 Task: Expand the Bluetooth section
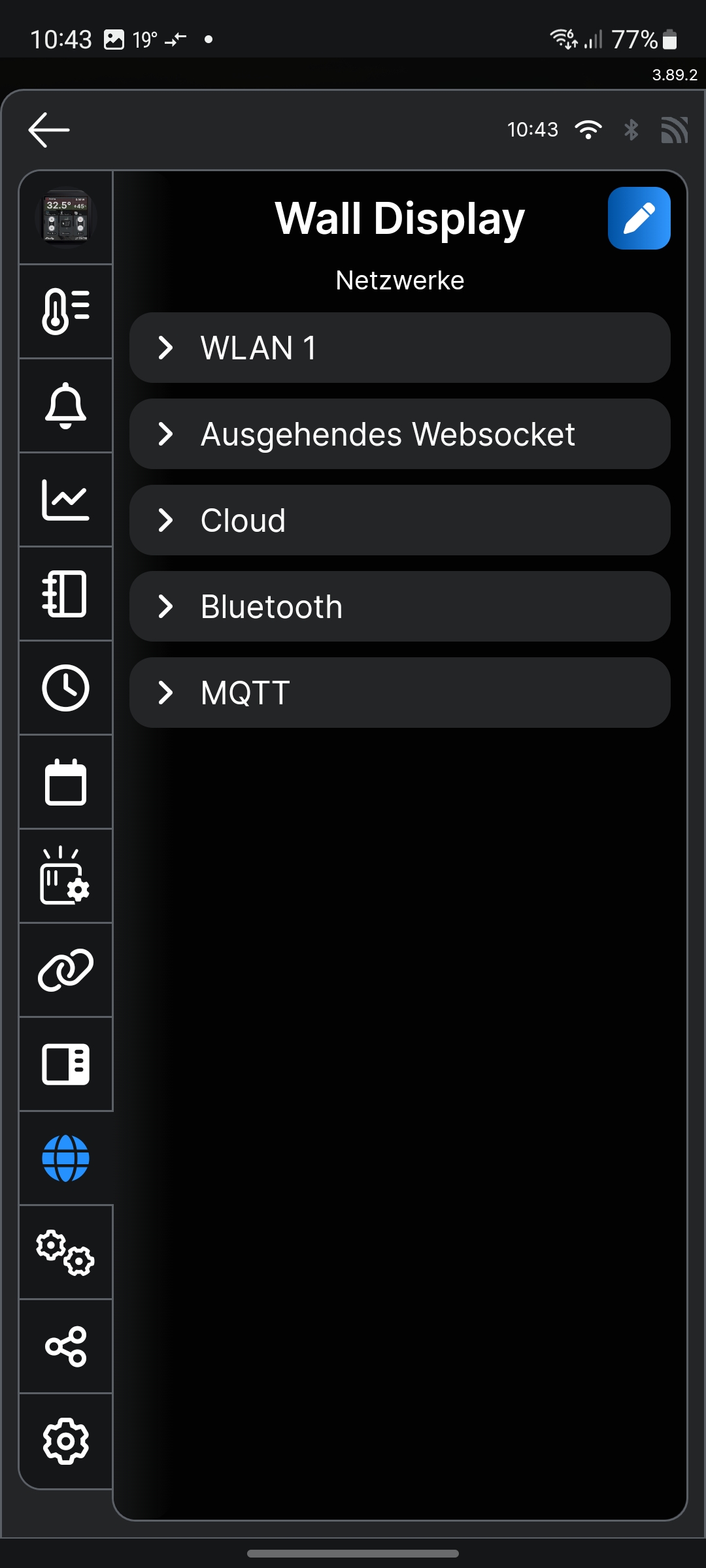click(399, 606)
